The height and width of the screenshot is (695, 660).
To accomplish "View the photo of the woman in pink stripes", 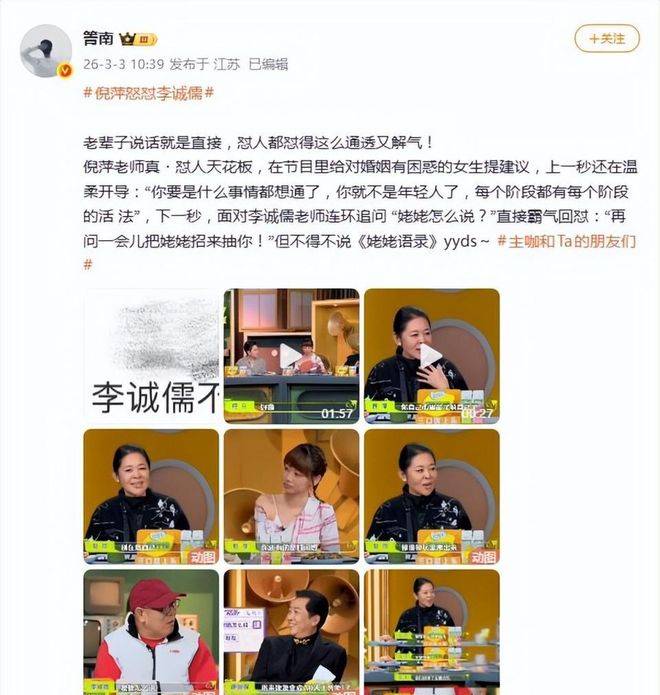I will 291,495.
